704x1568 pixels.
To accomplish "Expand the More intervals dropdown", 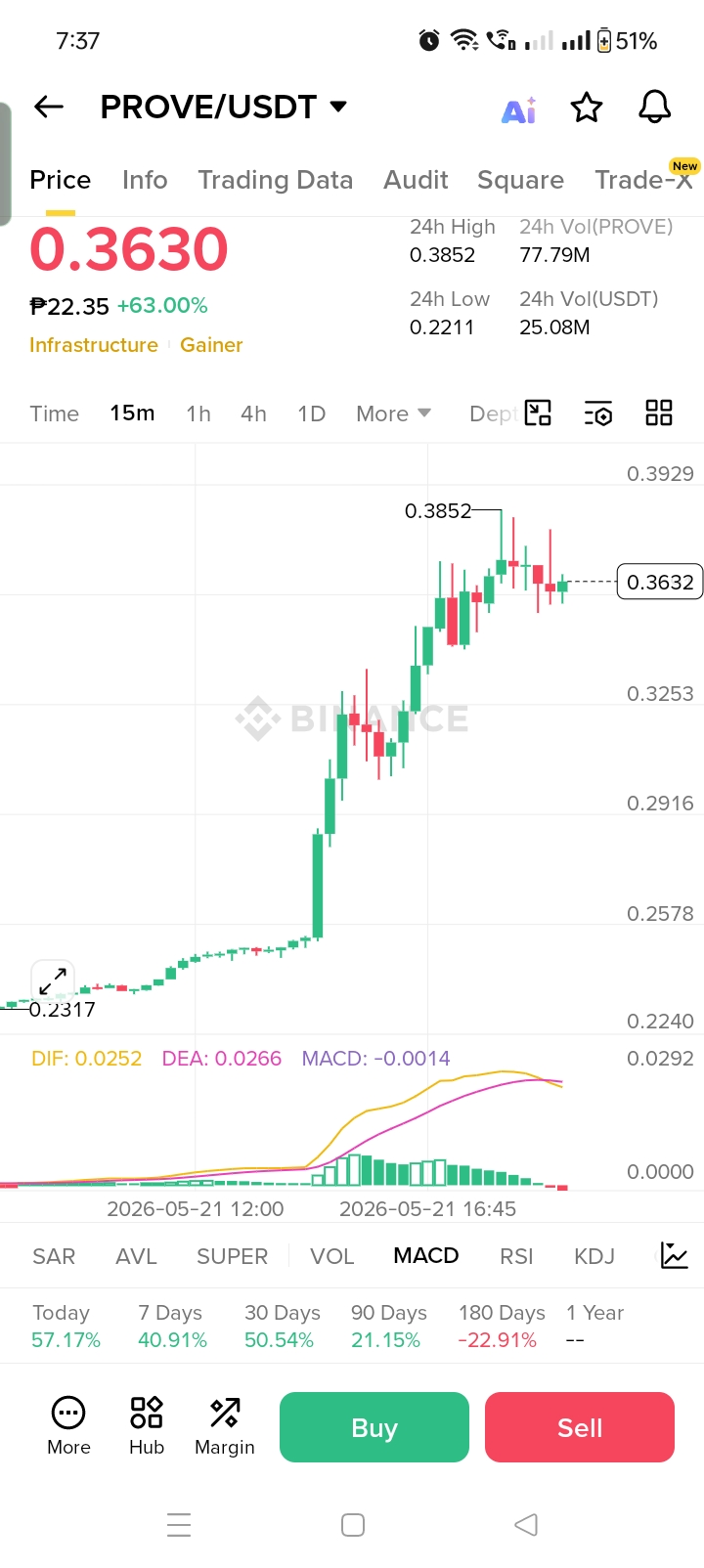I will pyautogui.click(x=393, y=414).
